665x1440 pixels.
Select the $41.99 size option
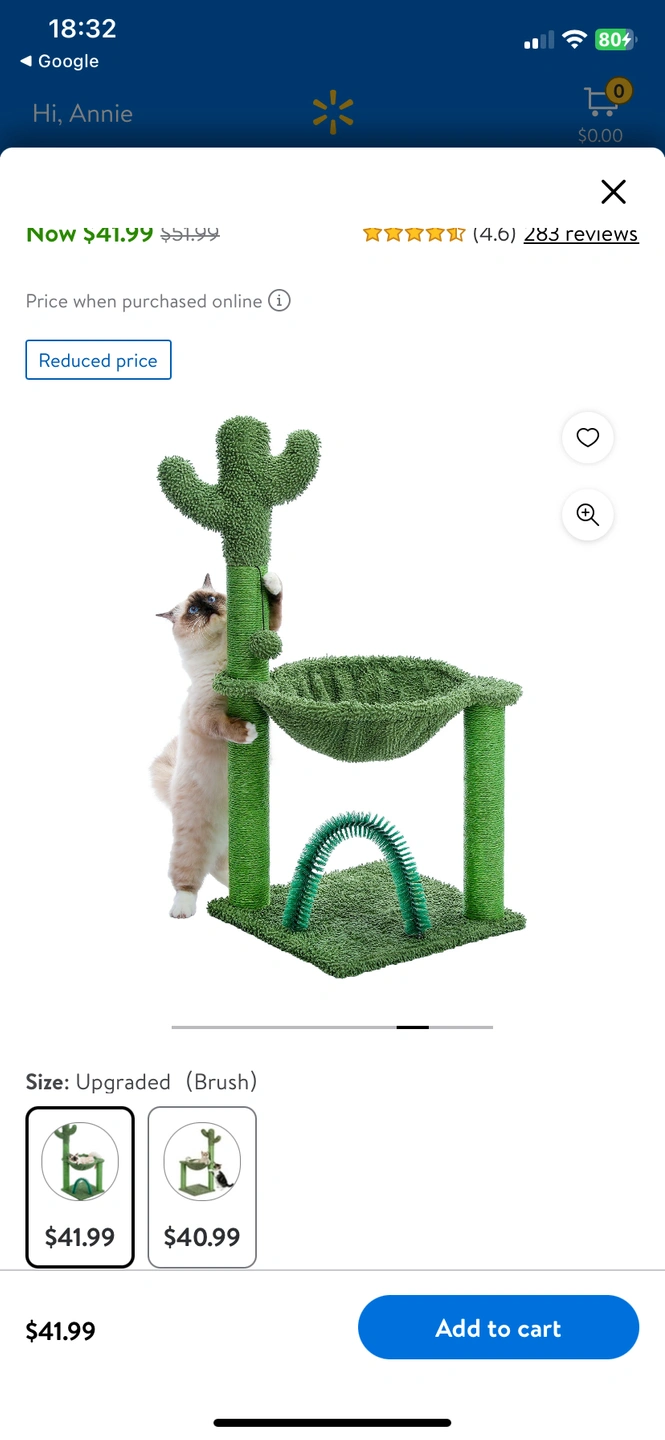click(80, 1186)
